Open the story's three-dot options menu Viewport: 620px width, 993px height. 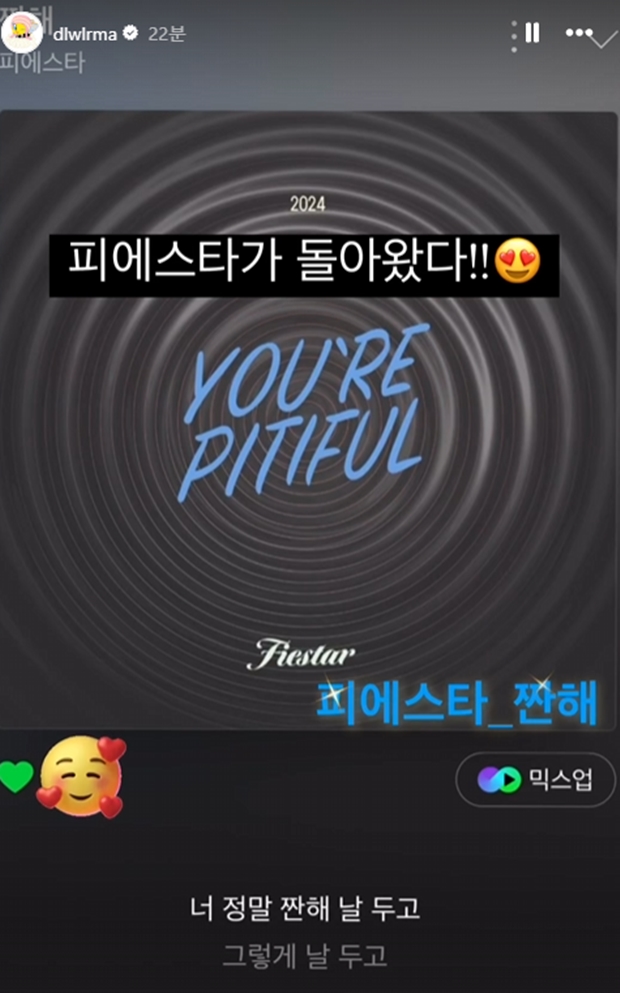click(x=579, y=33)
